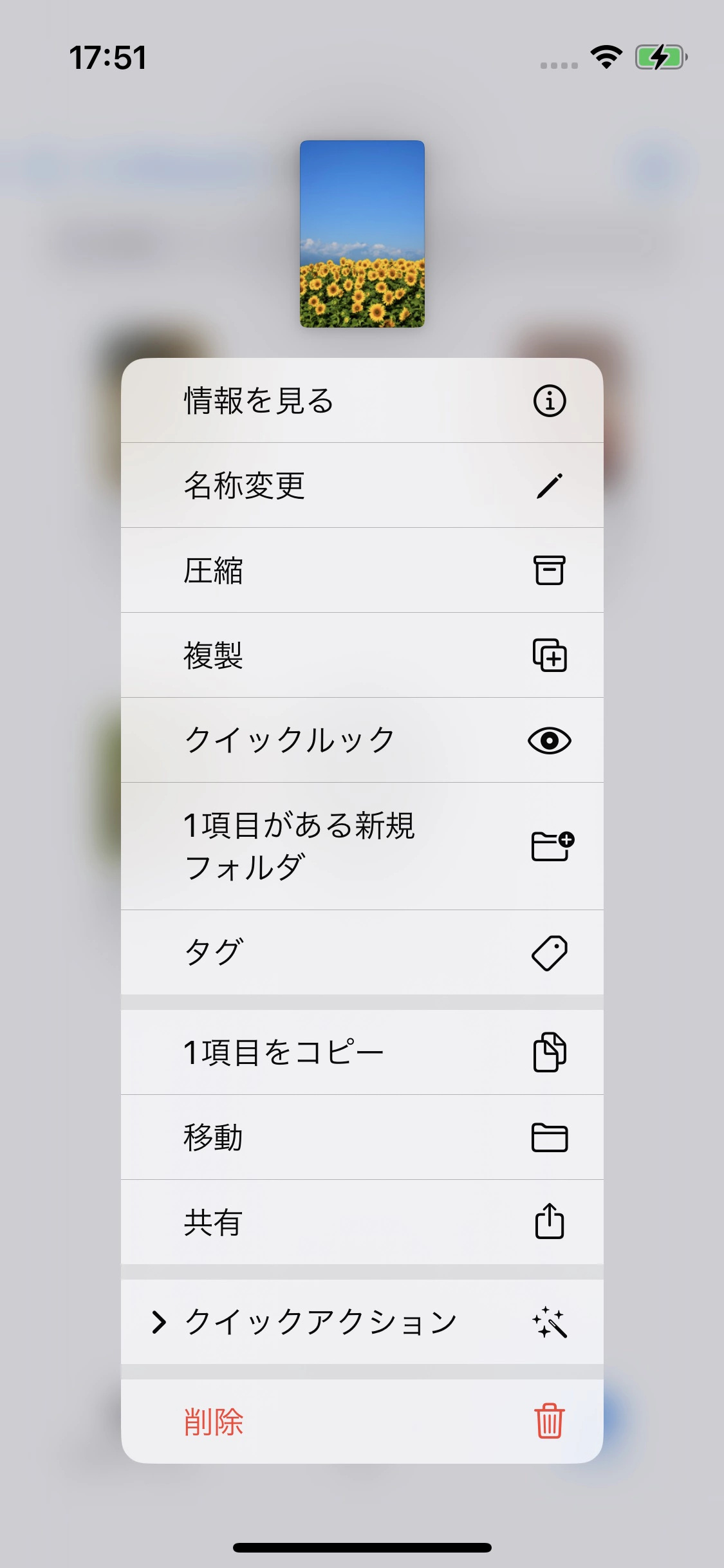Tap 圧縮 to compress the file
724x1568 pixels.
(362, 570)
